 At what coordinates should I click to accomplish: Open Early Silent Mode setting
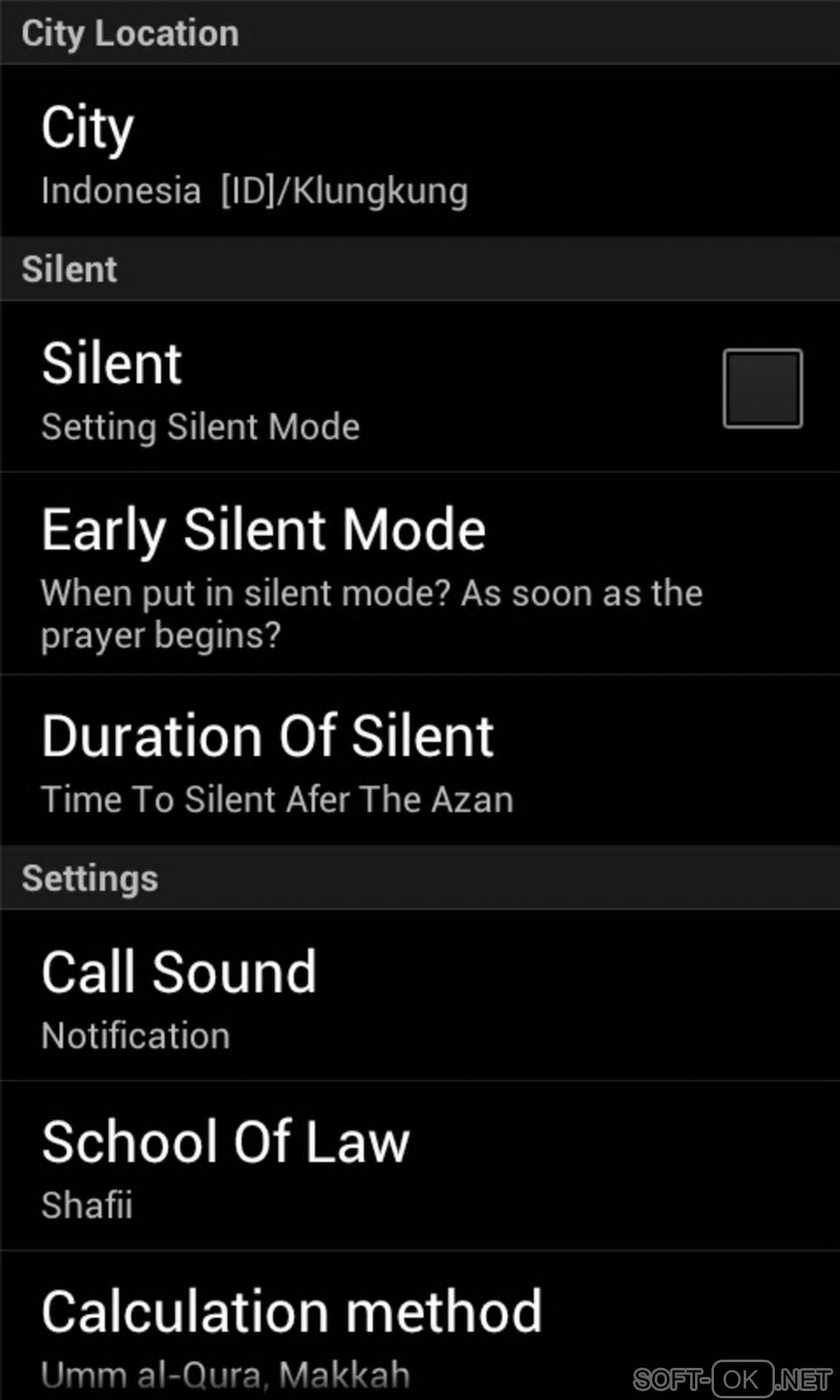click(x=420, y=575)
